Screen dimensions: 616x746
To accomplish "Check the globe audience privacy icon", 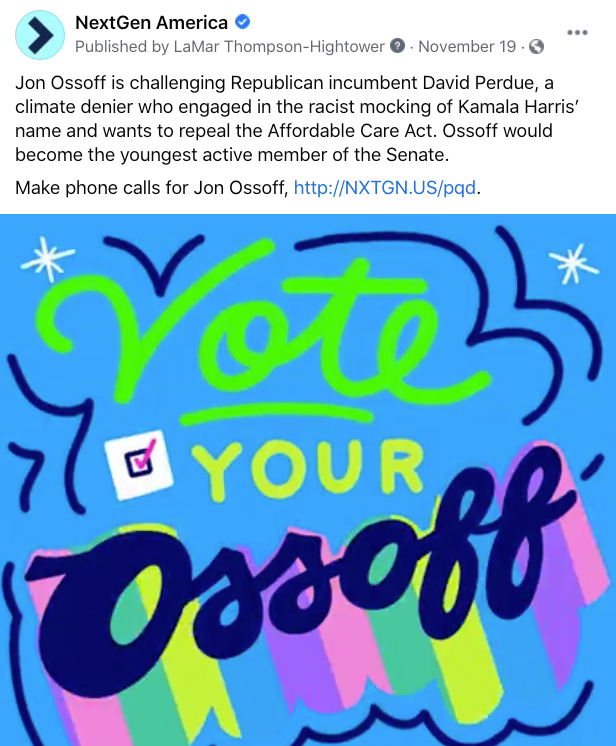I will [536, 47].
